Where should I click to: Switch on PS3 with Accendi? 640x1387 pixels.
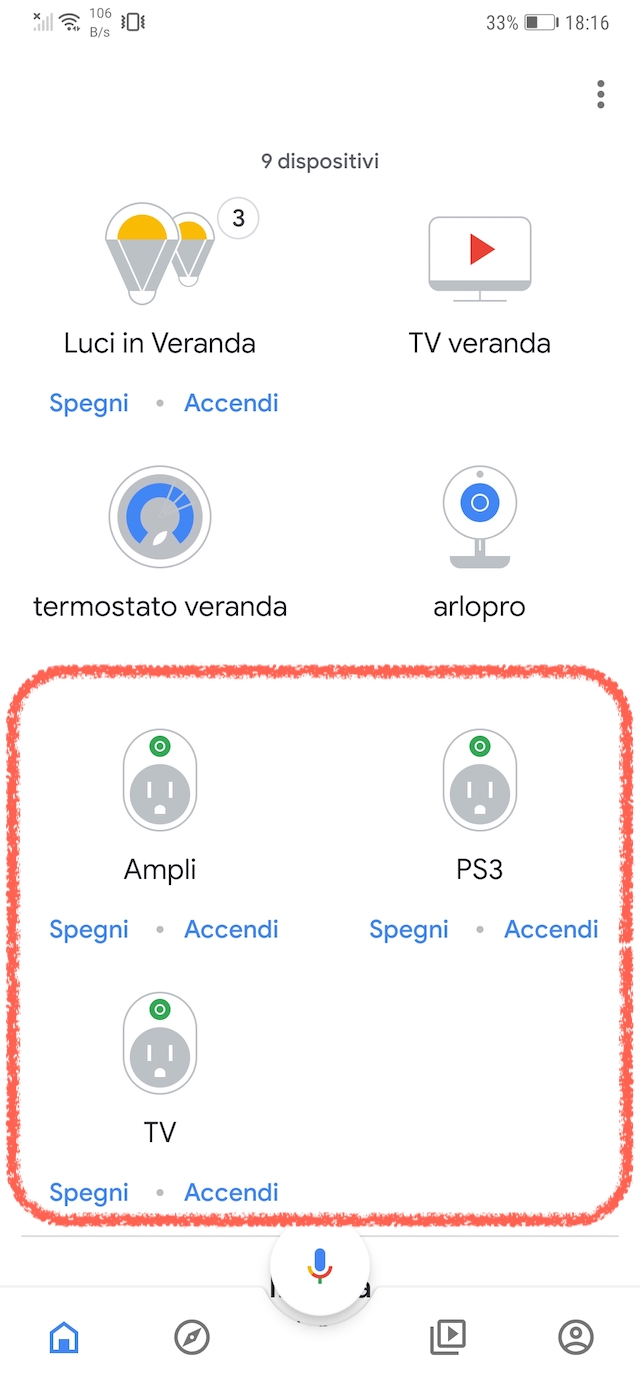(x=551, y=929)
